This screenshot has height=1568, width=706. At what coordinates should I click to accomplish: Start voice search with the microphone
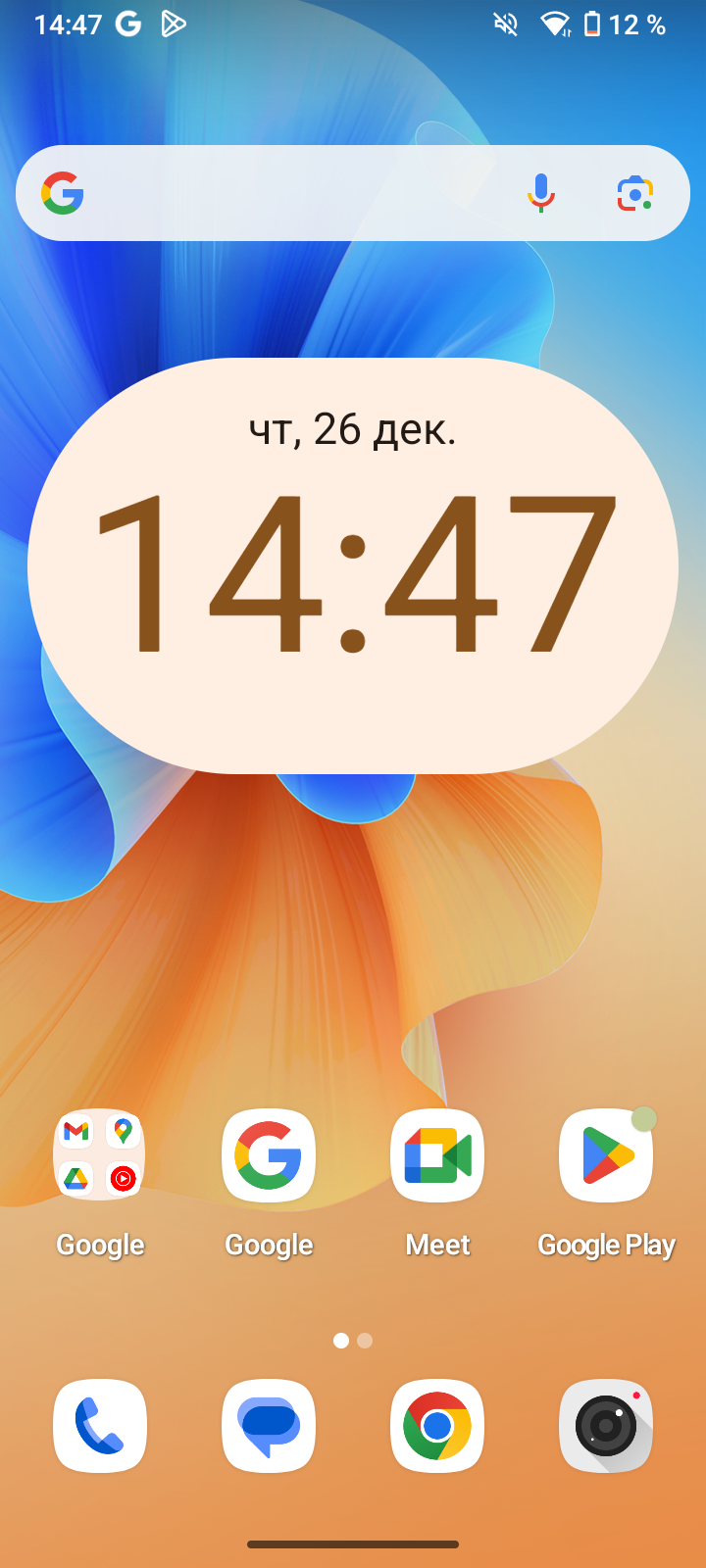tap(540, 193)
